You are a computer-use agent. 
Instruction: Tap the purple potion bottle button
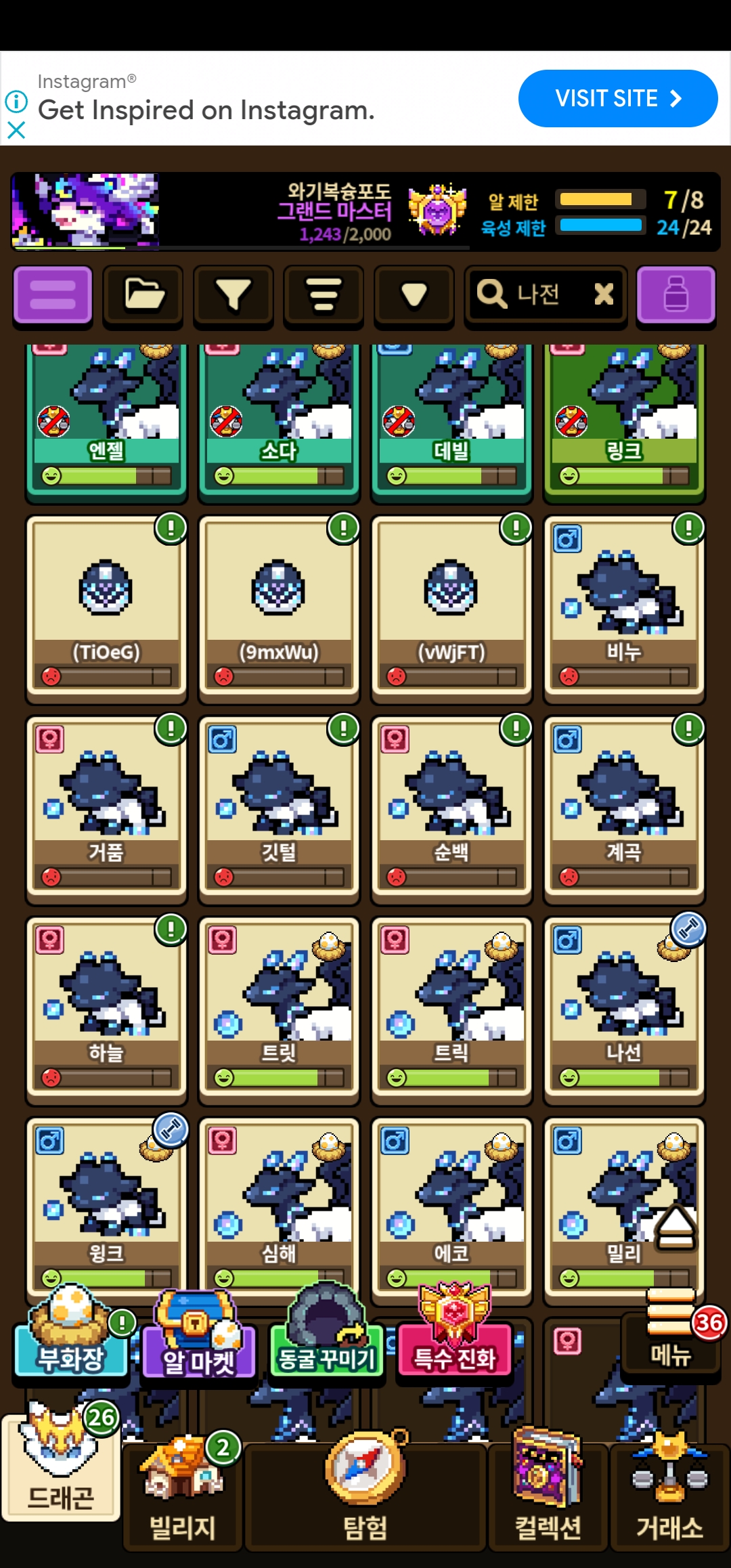click(676, 295)
